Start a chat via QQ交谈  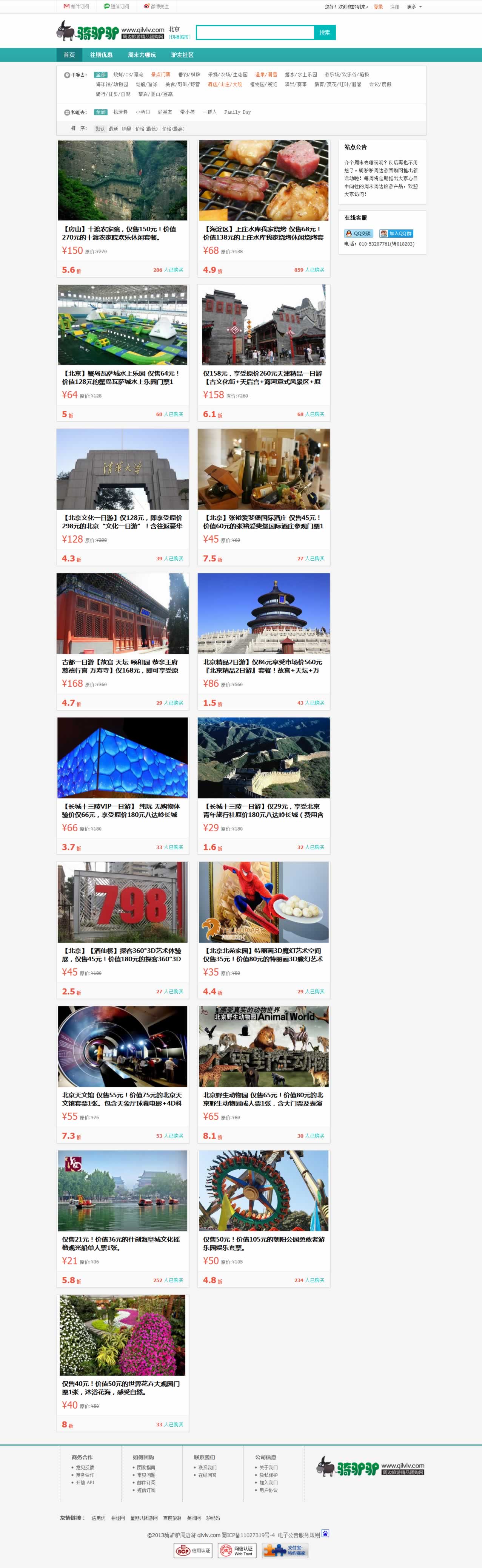click(x=359, y=233)
